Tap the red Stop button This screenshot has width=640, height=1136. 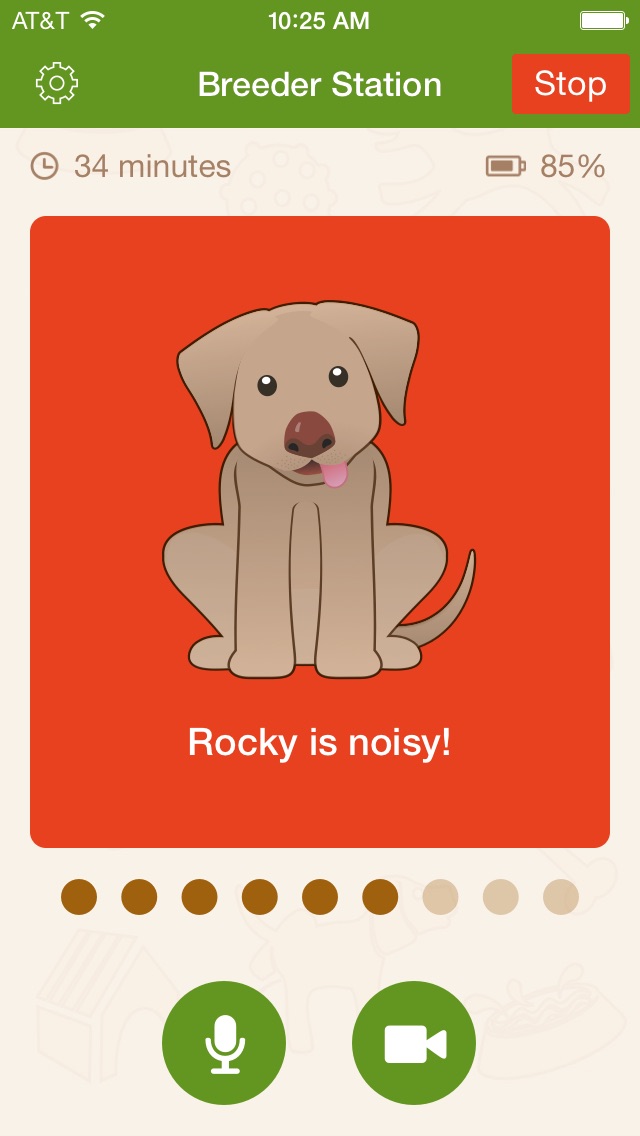(x=570, y=84)
